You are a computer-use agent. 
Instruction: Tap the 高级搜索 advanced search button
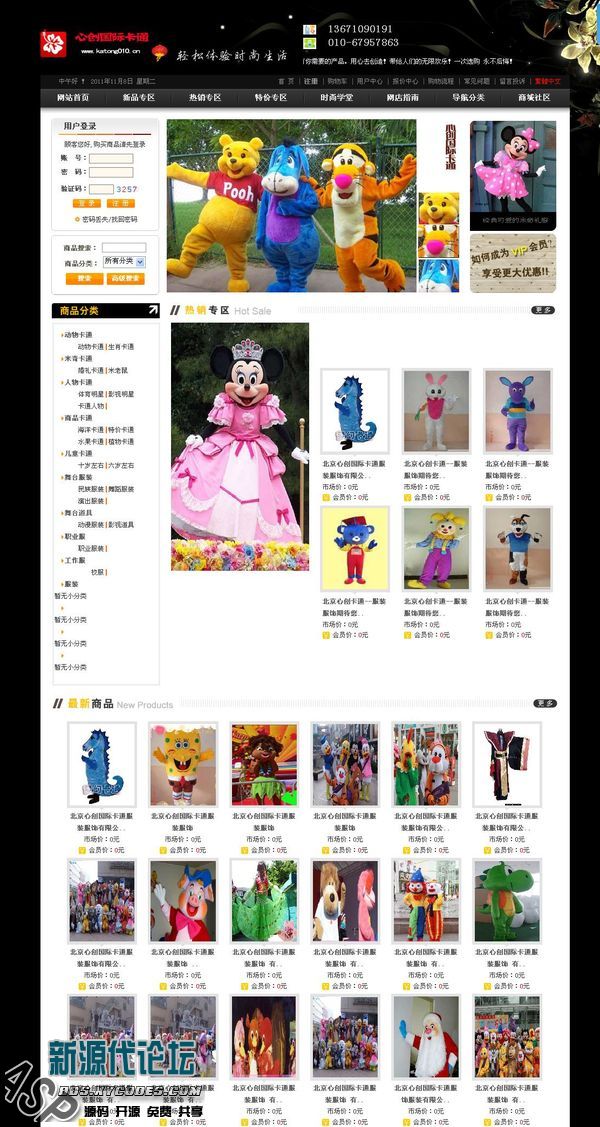tap(125, 278)
